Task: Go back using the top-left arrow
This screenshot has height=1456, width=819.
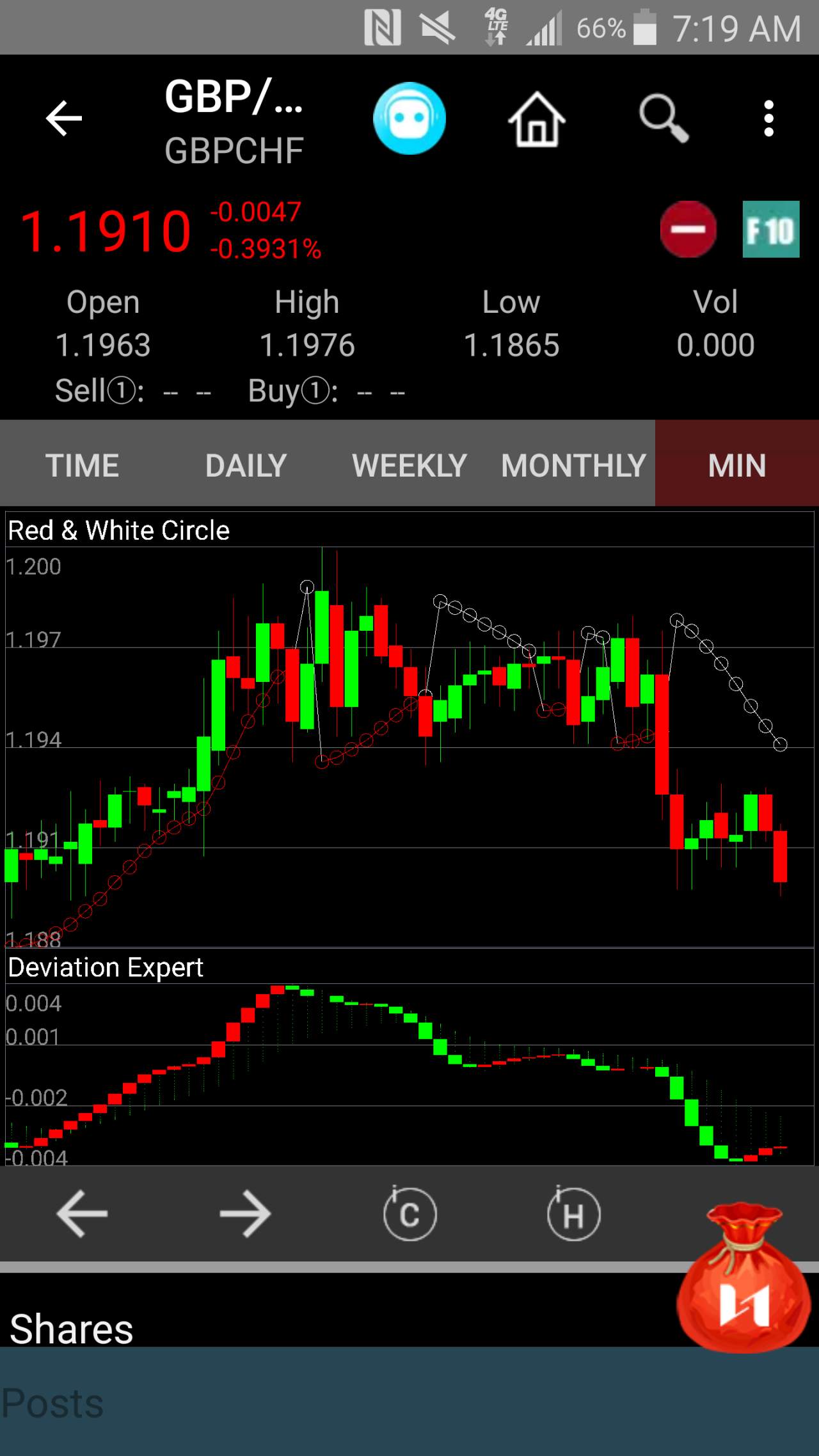Action: click(64, 118)
